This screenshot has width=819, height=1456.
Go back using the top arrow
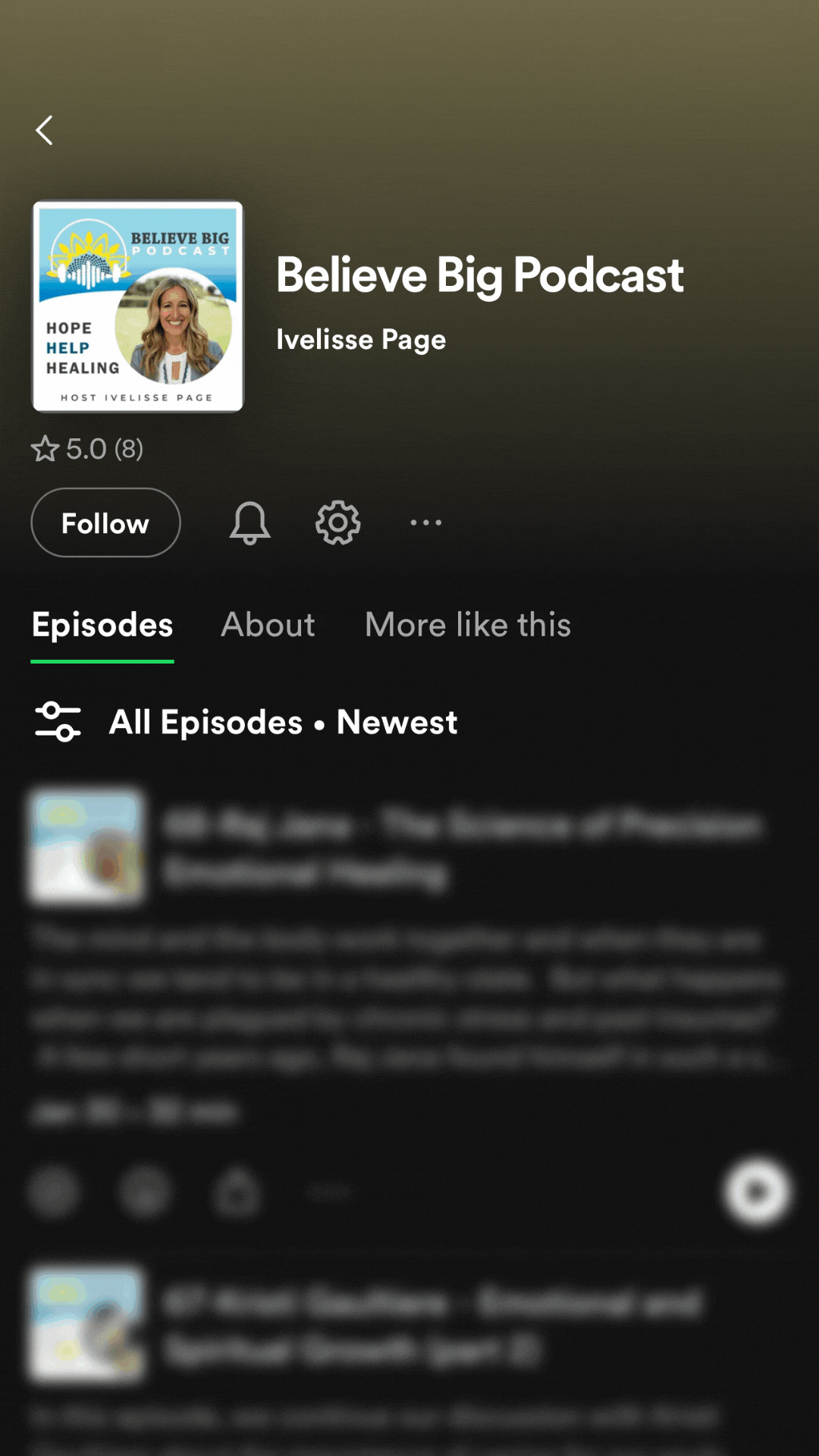(45, 130)
